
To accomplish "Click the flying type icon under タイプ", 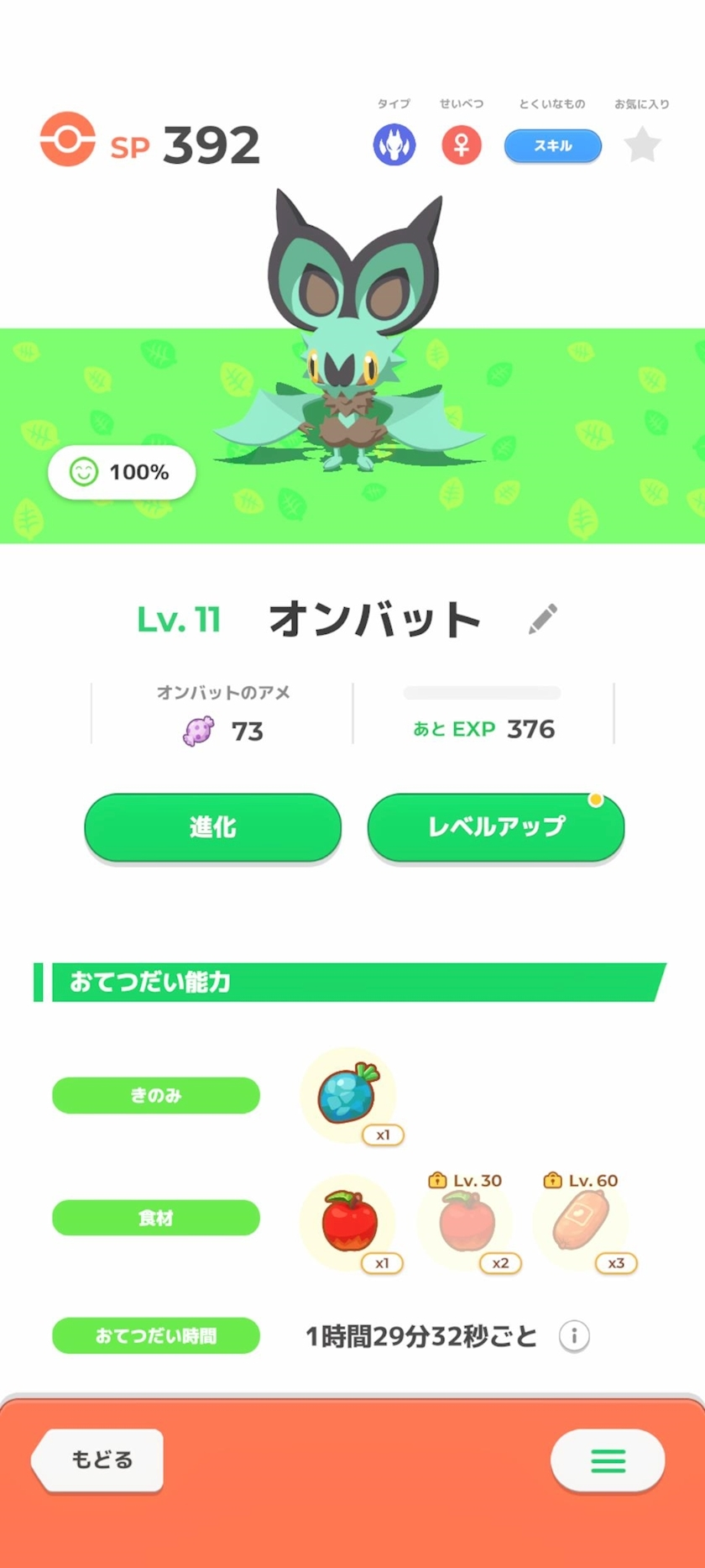I will click(394, 144).
